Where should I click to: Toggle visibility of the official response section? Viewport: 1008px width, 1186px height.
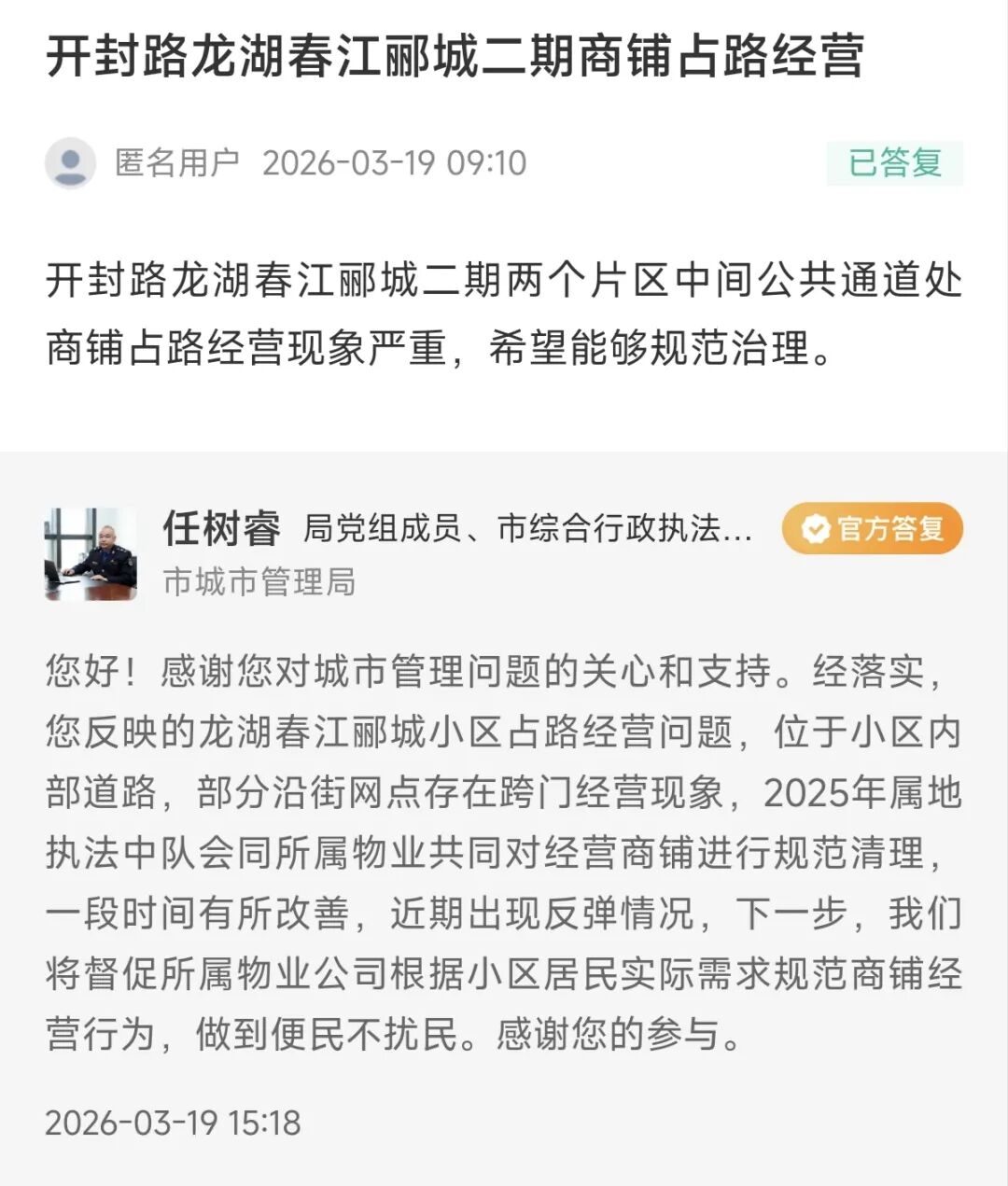[504, 812]
